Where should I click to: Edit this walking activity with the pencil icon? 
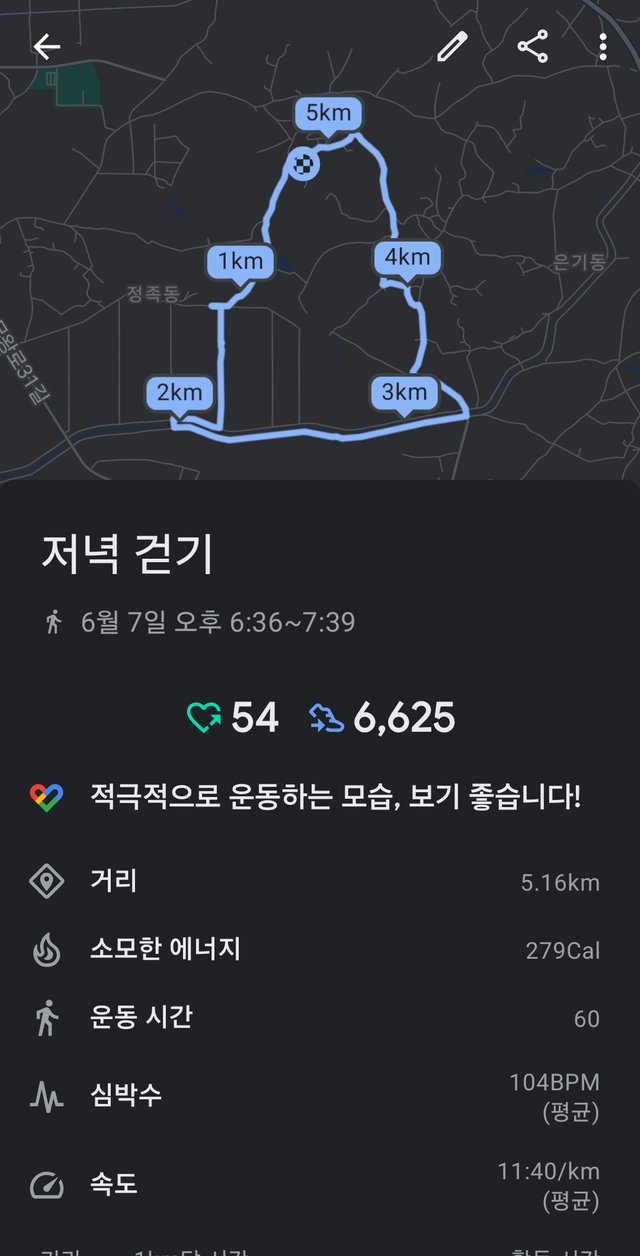click(x=452, y=47)
